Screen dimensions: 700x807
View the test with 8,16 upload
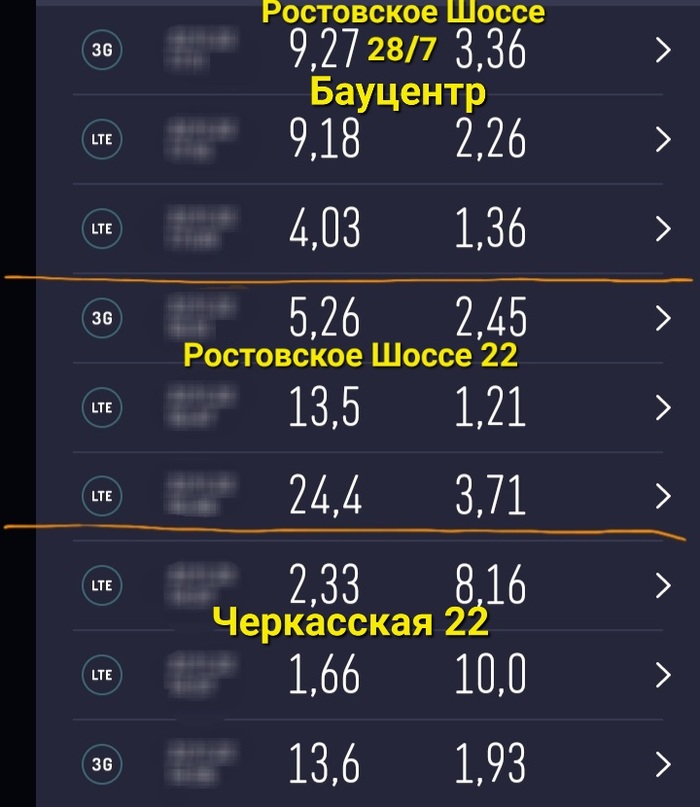[x=661, y=584]
